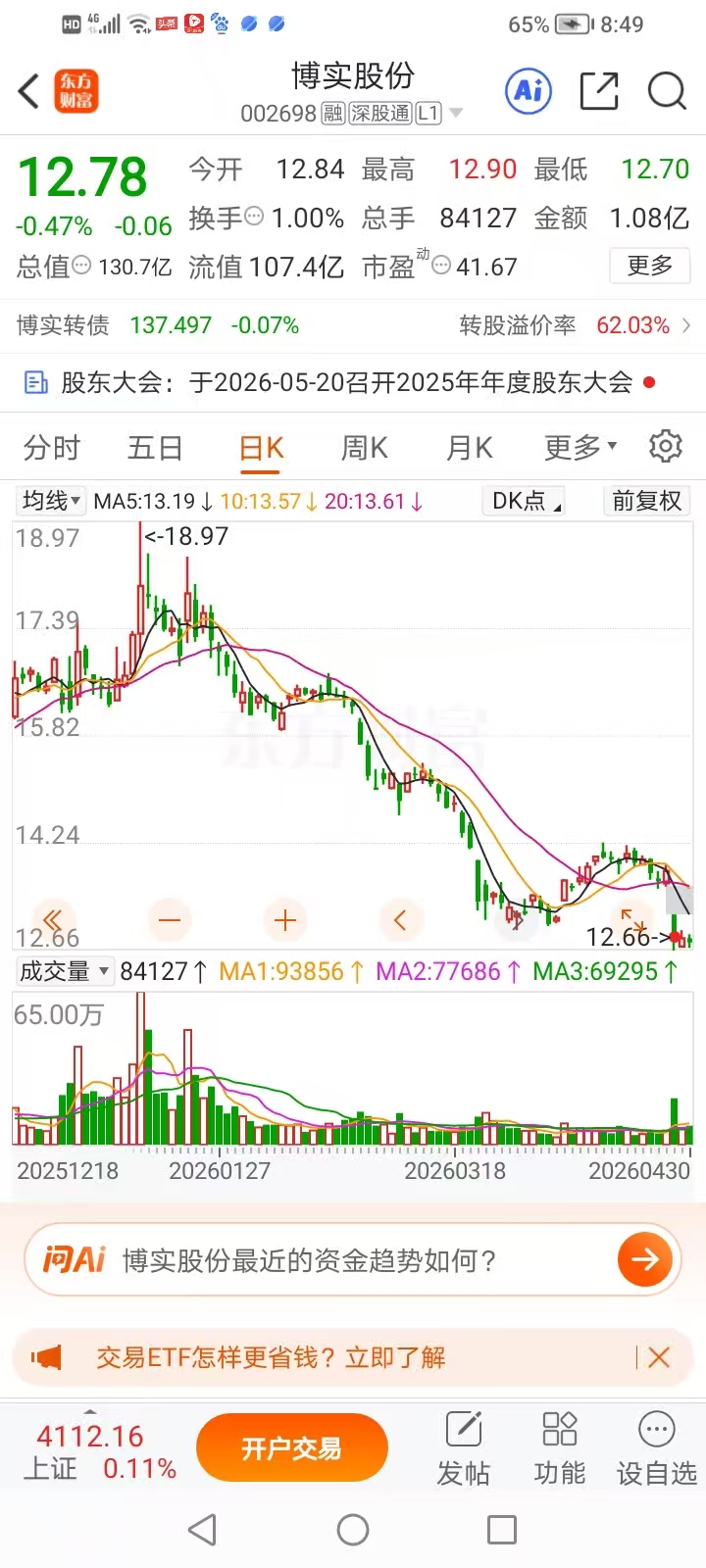
Task: Open chart settings gear
Action: (666, 446)
